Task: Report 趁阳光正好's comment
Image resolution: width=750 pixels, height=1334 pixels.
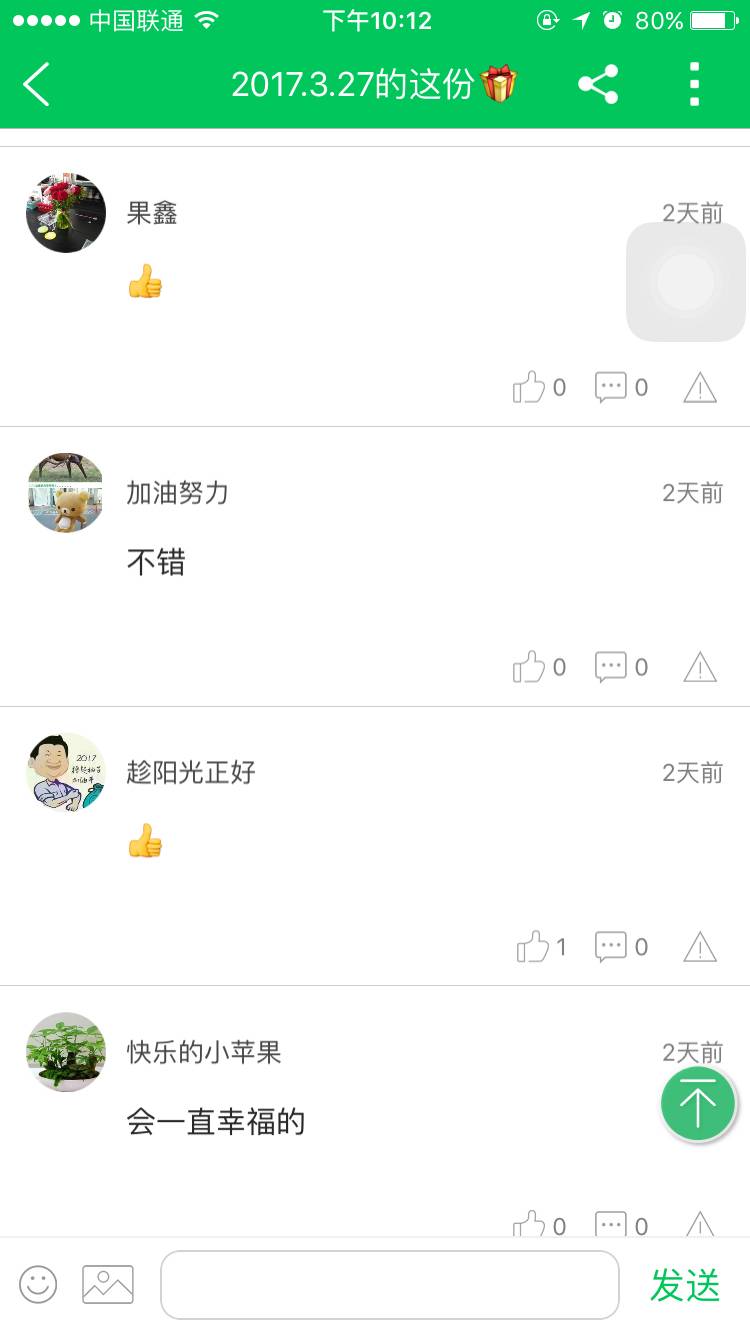Action: click(700, 946)
